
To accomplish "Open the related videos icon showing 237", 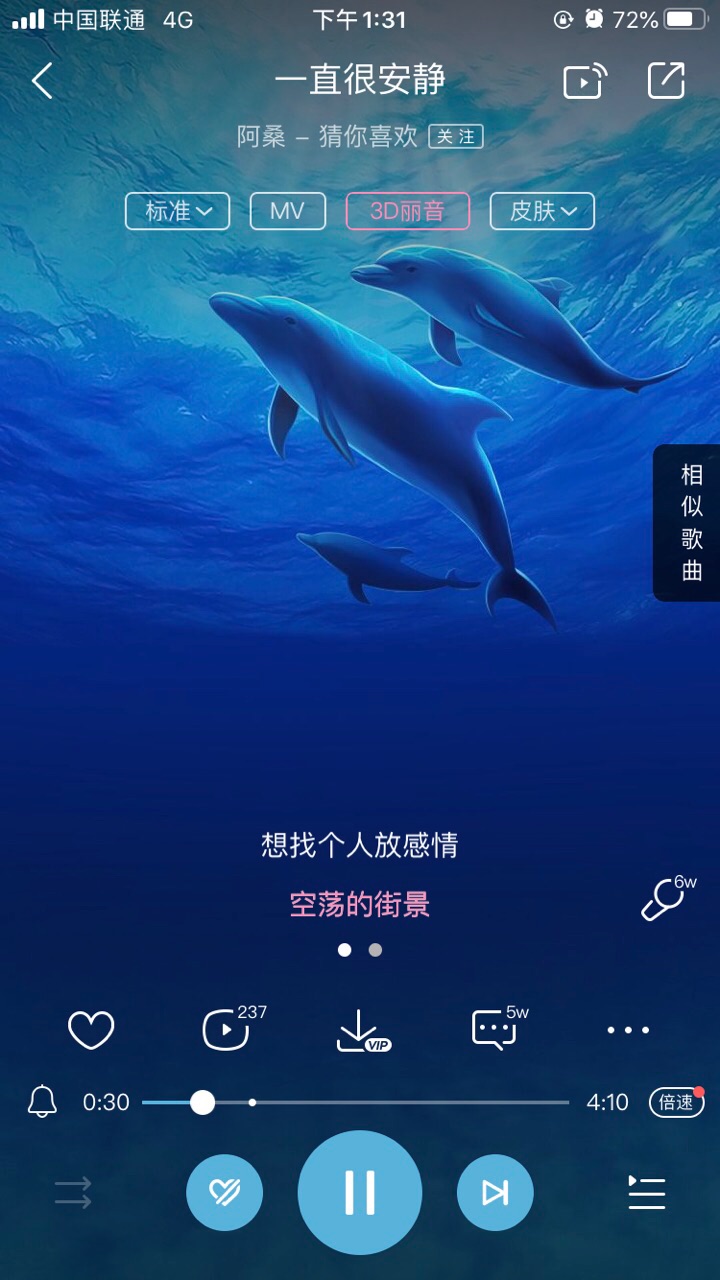I will click(x=227, y=1030).
